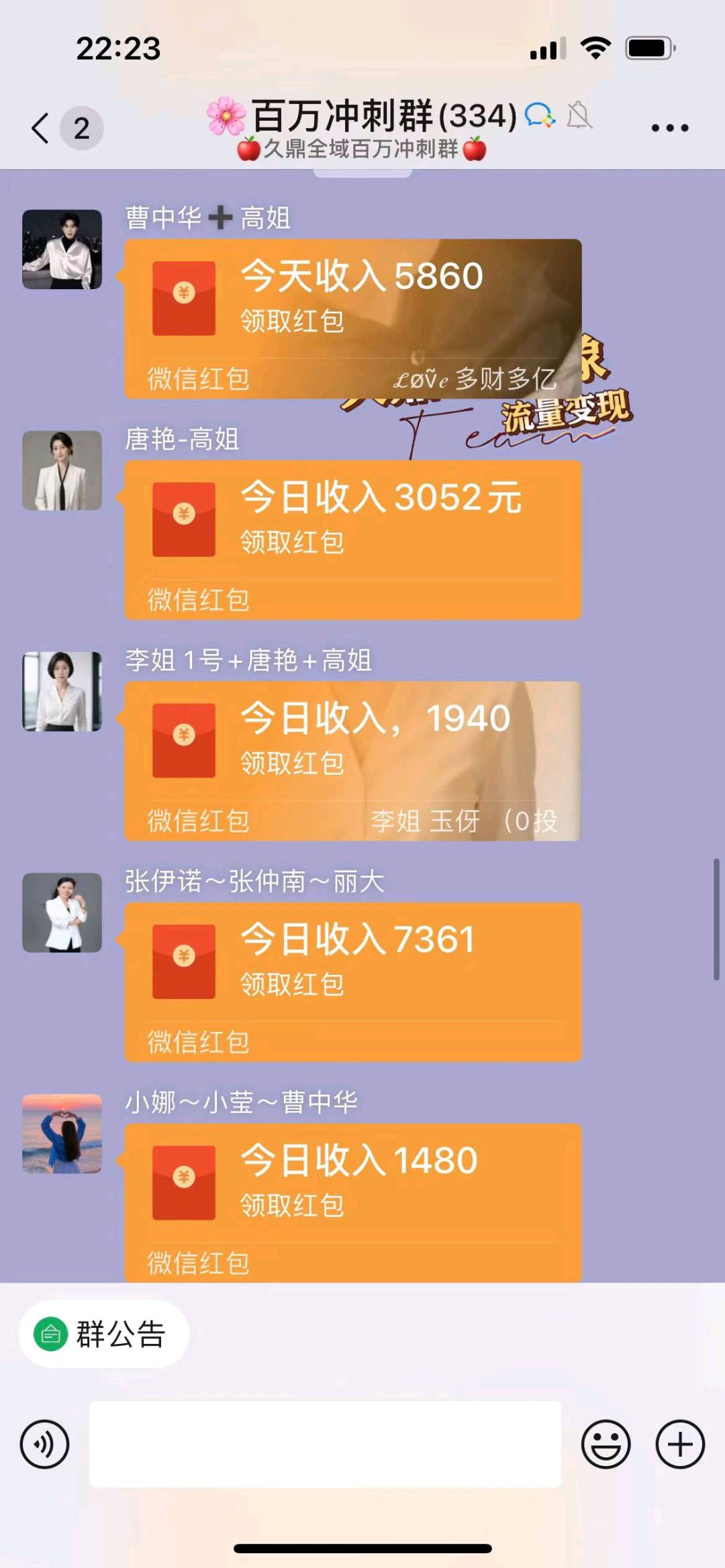This screenshot has height=1568, width=725.
Task: Switch to voice message input
Action: click(44, 1444)
